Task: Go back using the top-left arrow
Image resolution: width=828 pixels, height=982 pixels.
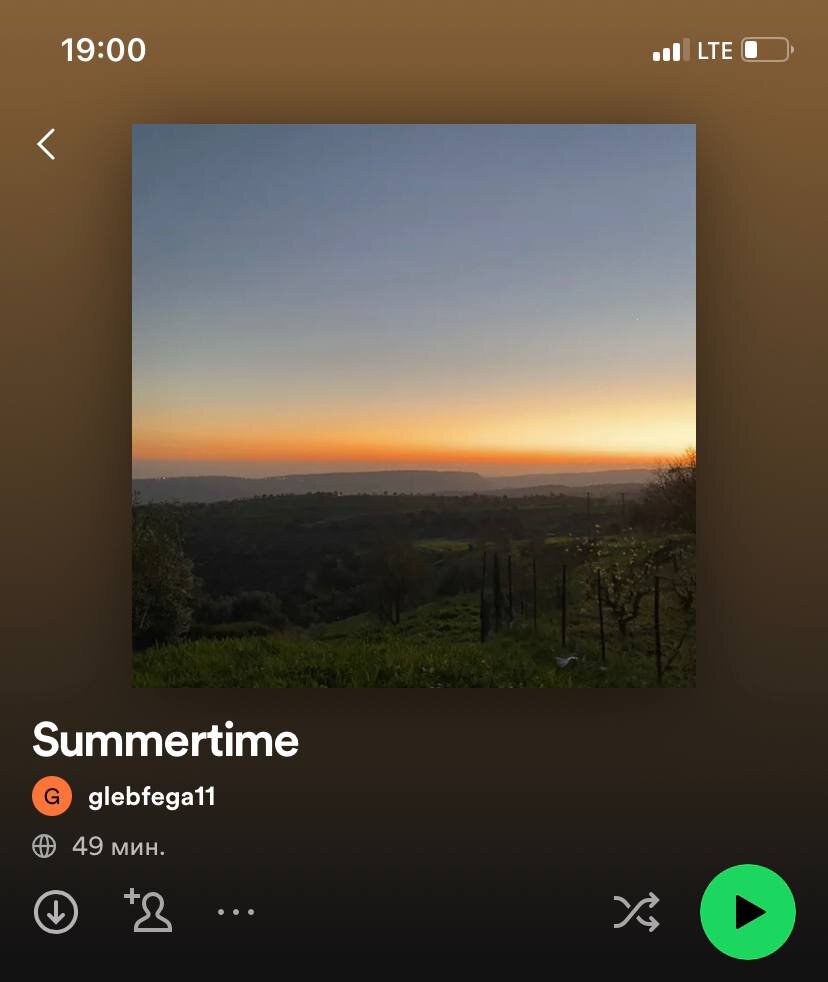Action: click(46, 144)
